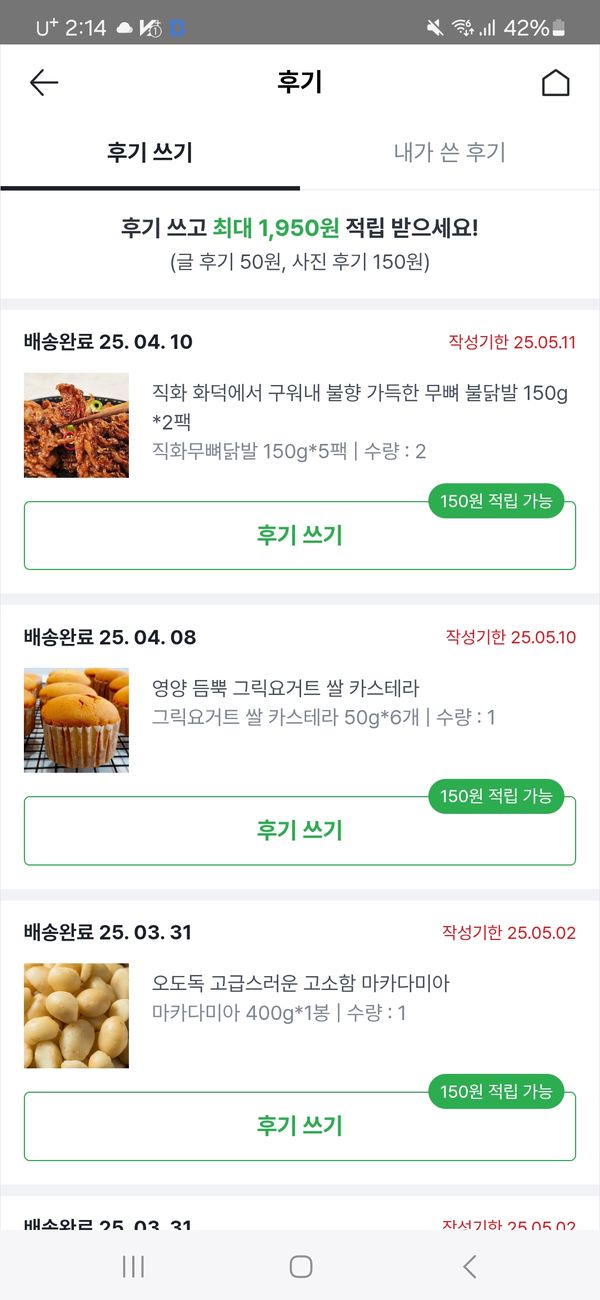
Task: Select the 후기 쓰기 tab
Action: (x=150, y=153)
